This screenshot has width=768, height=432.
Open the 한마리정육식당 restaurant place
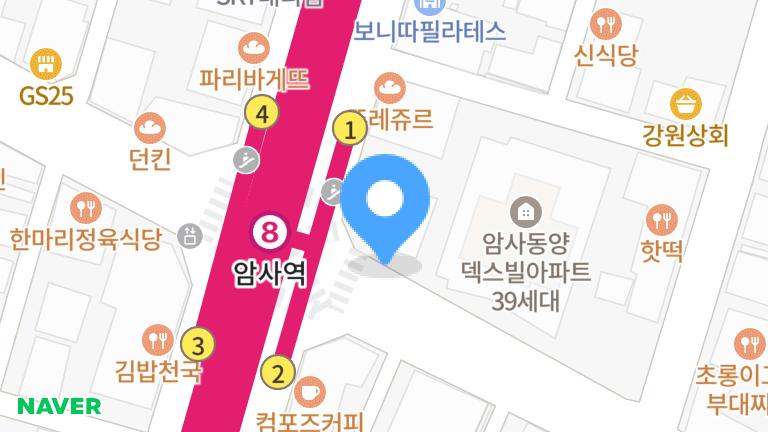coord(87,208)
